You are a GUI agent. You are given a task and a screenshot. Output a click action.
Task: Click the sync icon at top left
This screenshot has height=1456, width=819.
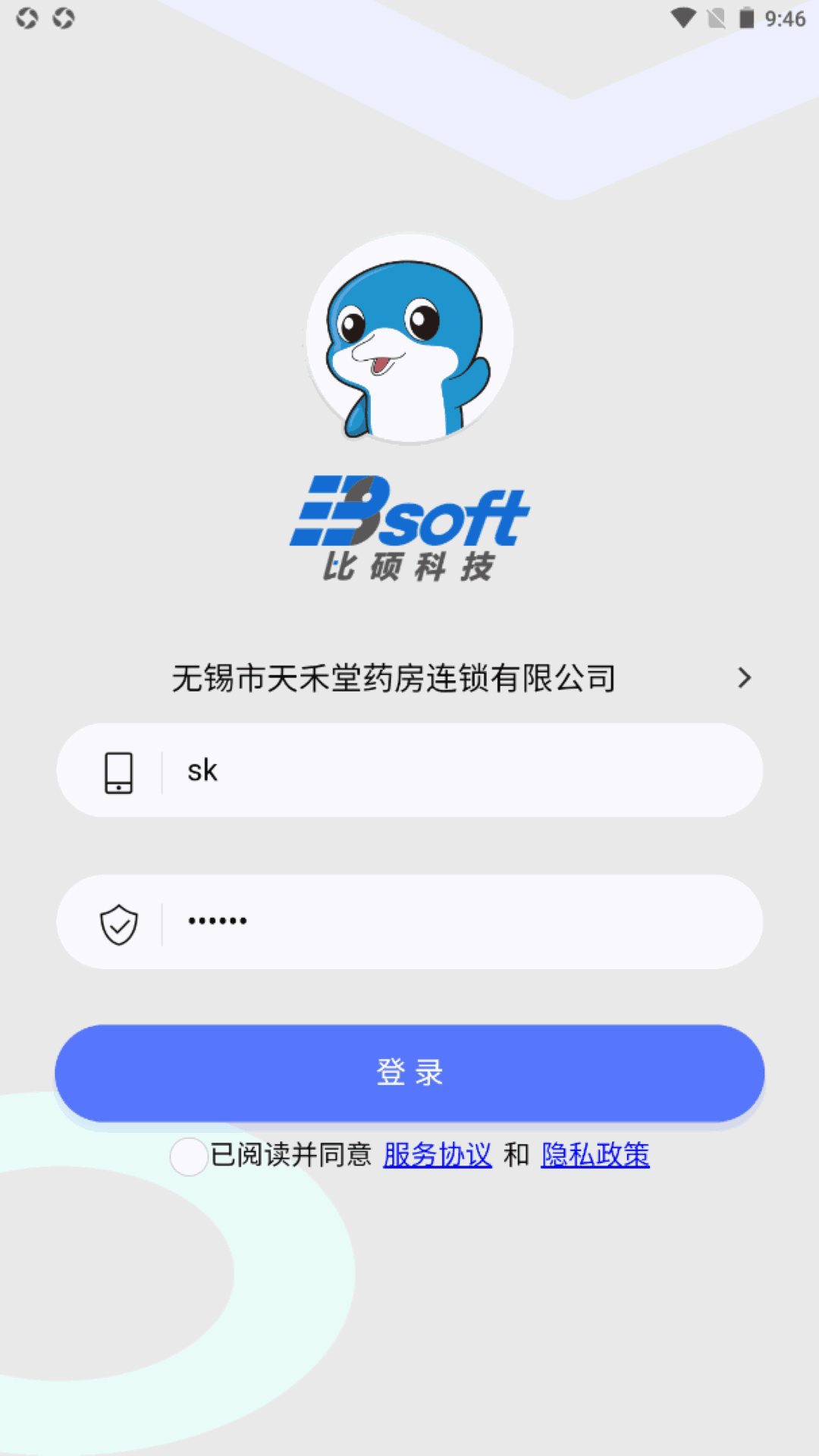click(x=28, y=20)
